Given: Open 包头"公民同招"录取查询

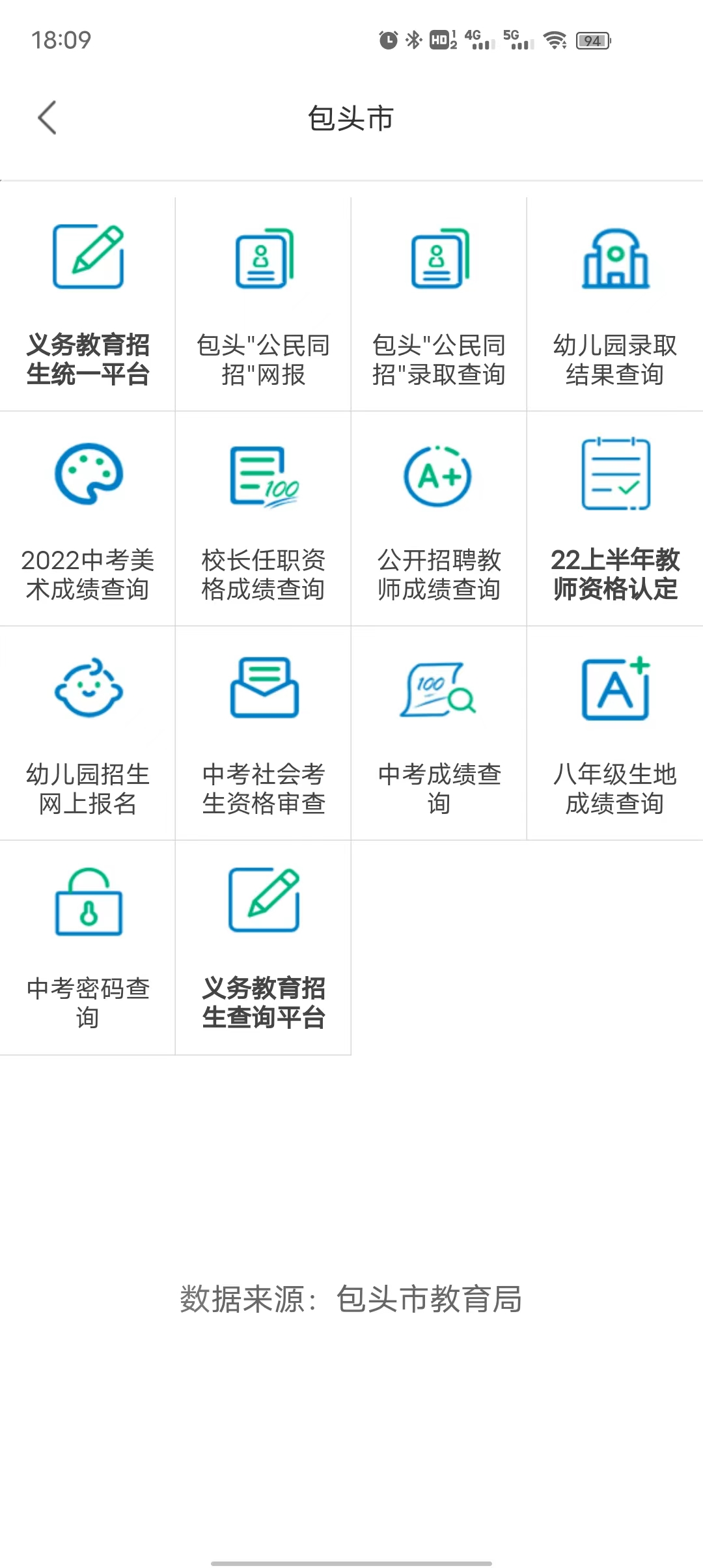Looking at the screenshot, I should click(x=439, y=304).
